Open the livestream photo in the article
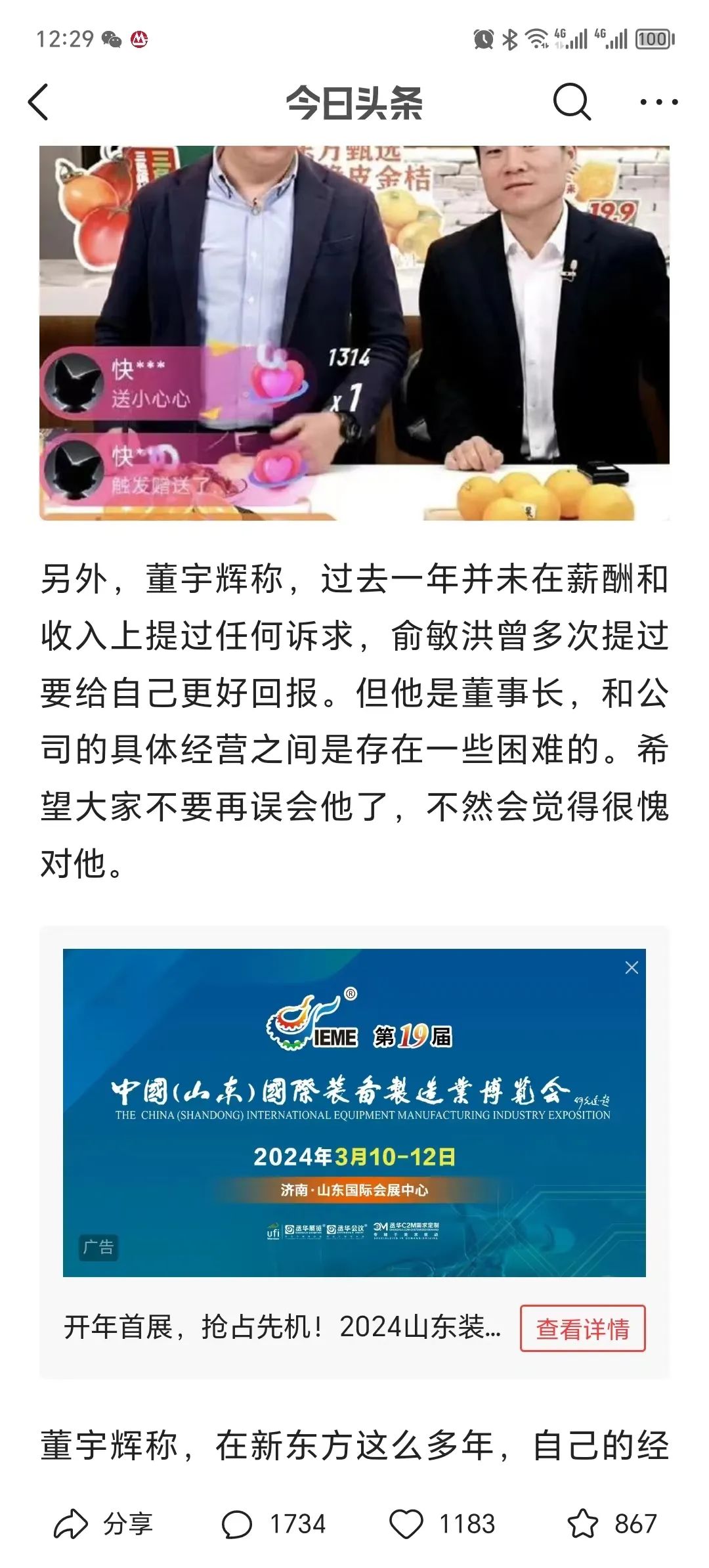The image size is (709, 1568). pyautogui.click(x=354, y=333)
